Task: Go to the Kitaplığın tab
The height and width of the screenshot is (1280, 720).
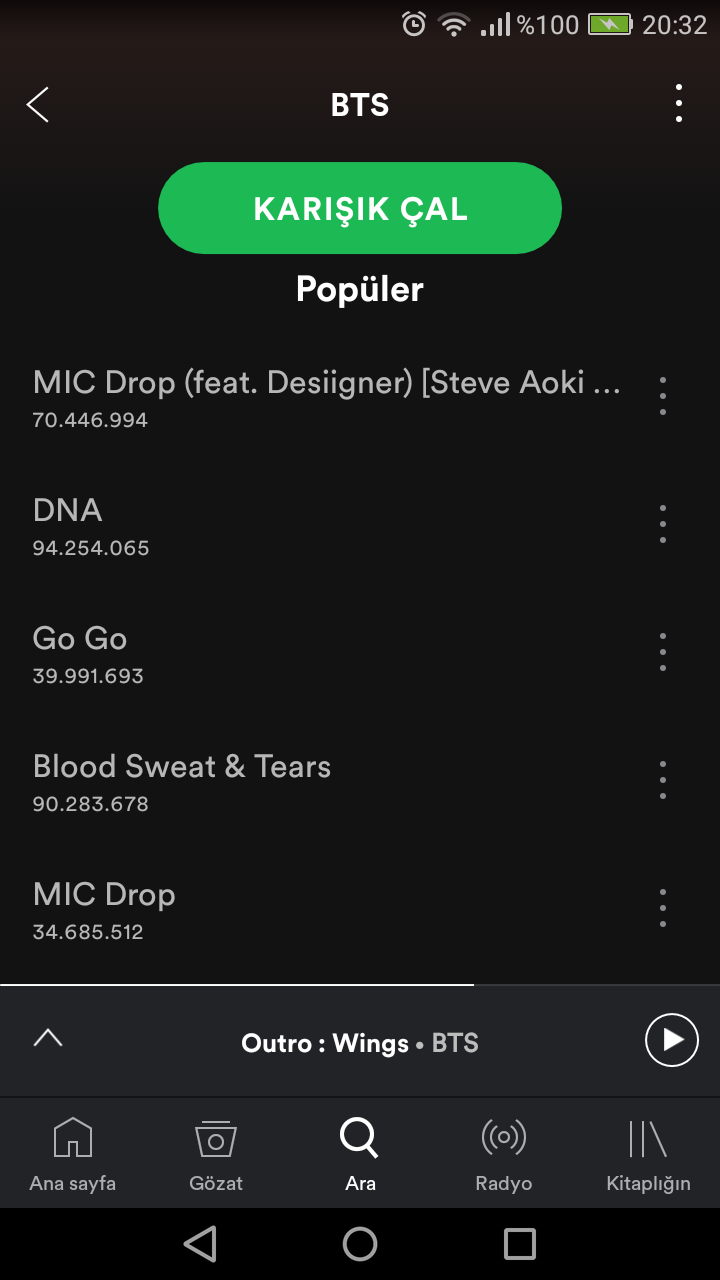Action: [x=648, y=1155]
